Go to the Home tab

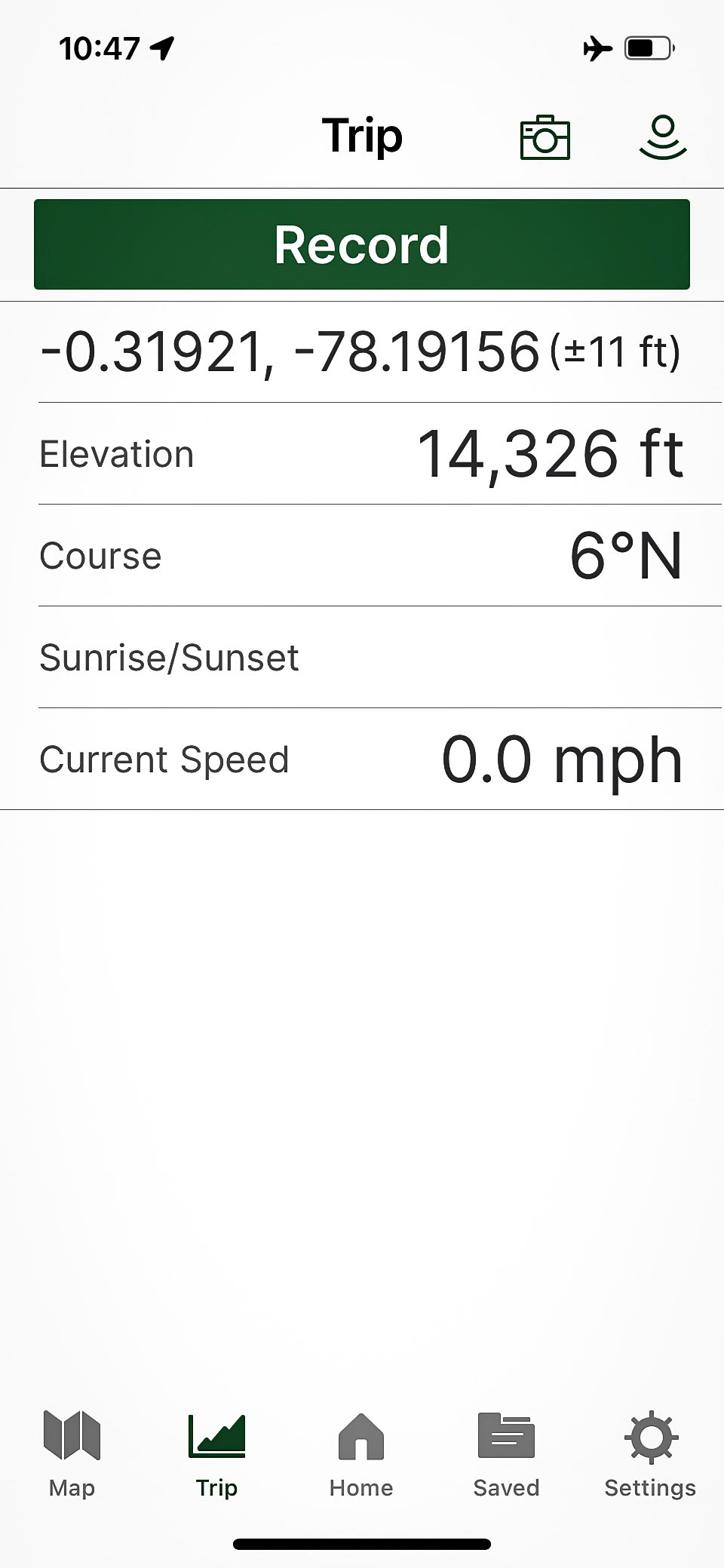(x=361, y=1453)
